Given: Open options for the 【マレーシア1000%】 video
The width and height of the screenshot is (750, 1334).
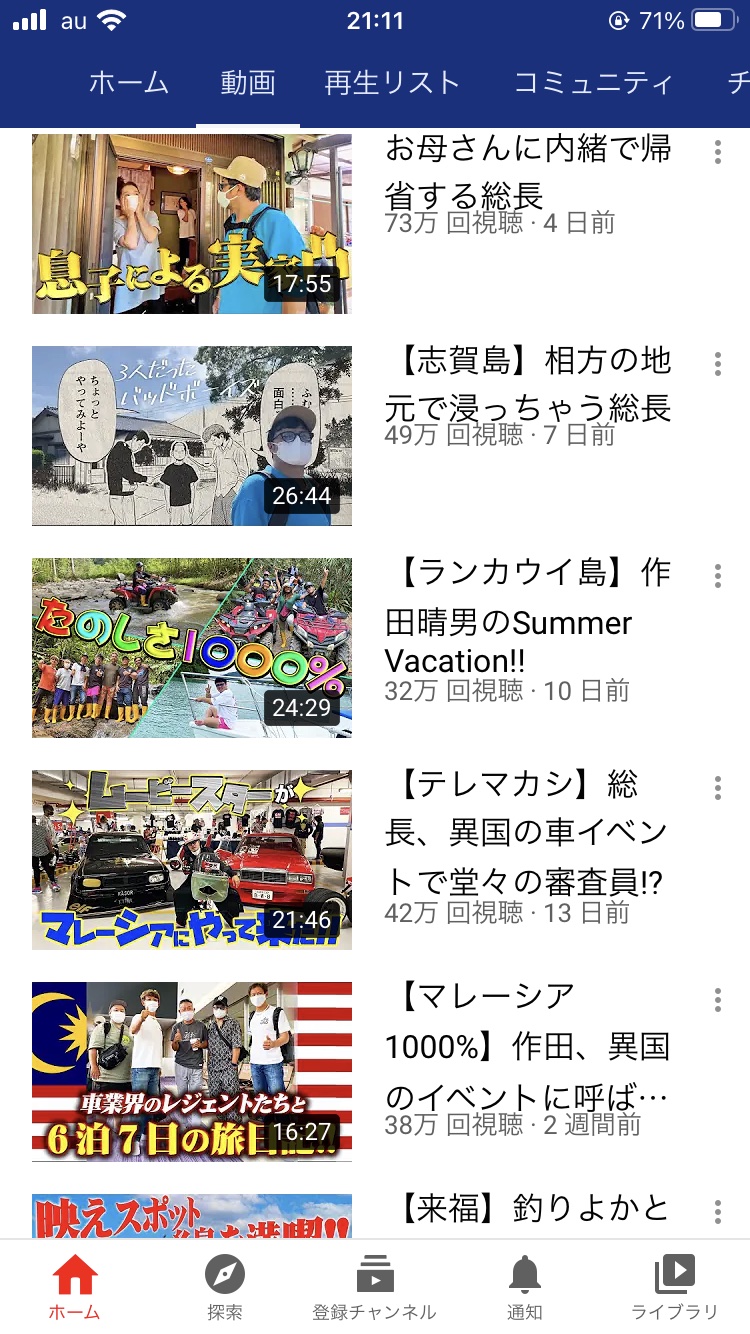Looking at the screenshot, I should (x=717, y=1000).
